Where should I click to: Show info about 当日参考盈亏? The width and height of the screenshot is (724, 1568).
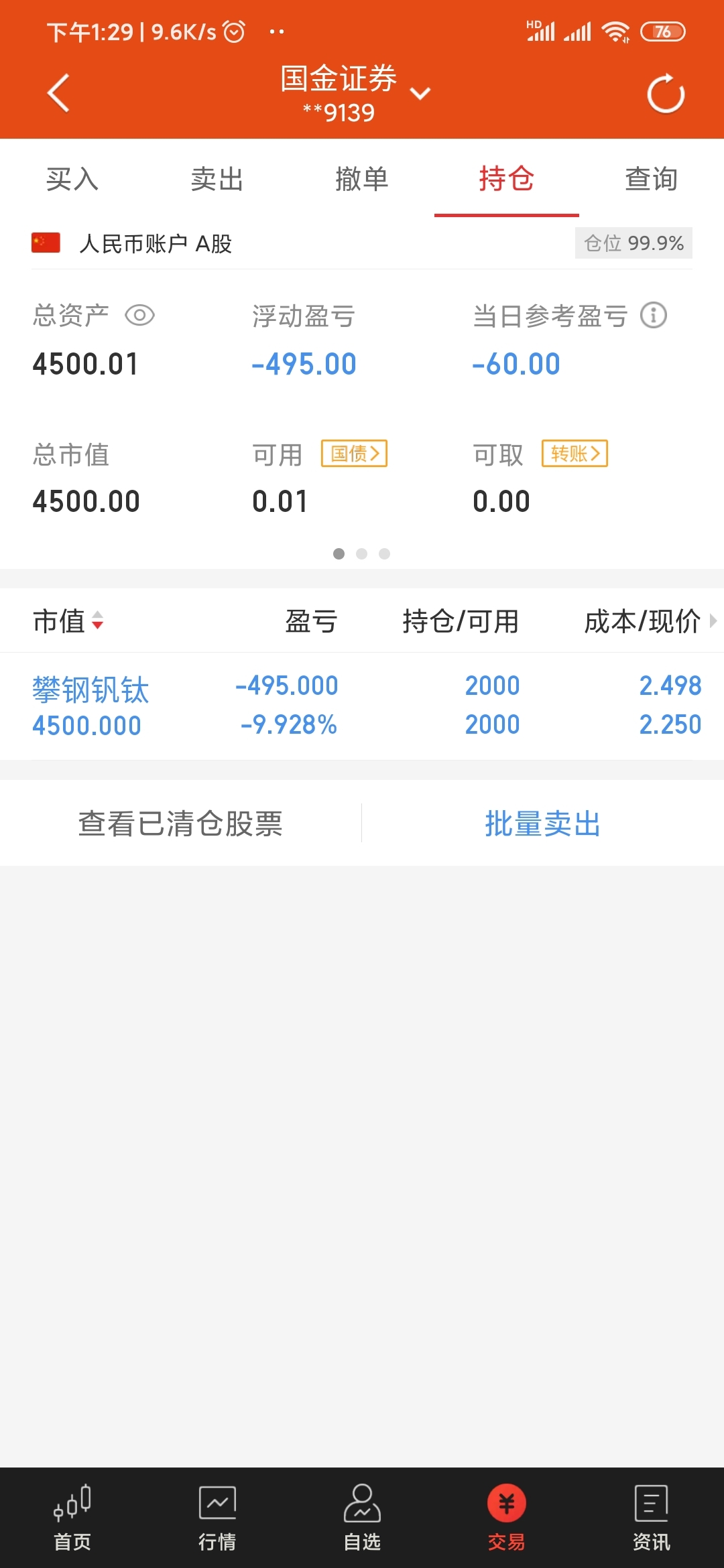click(654, 315)
